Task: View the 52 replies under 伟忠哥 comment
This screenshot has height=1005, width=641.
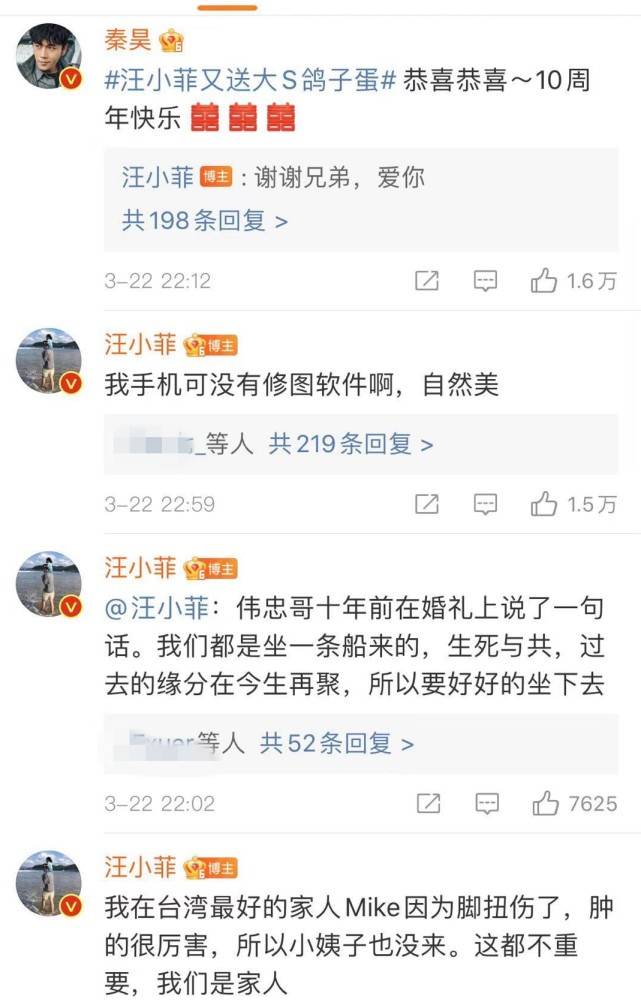Action: click(x=336, y=743)
